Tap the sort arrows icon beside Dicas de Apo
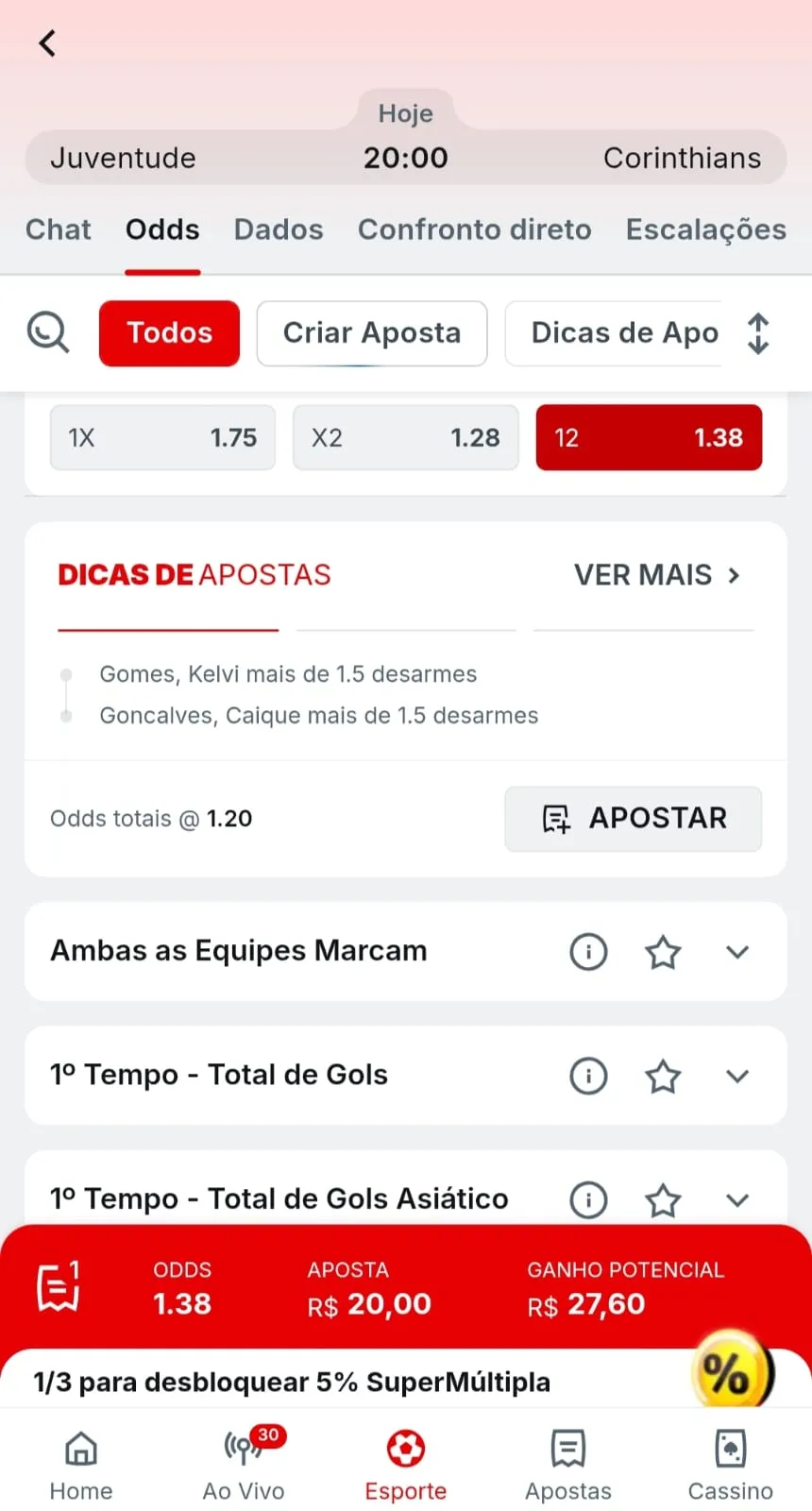This screenshot has width=812, height=1511. tap(758, 333)
